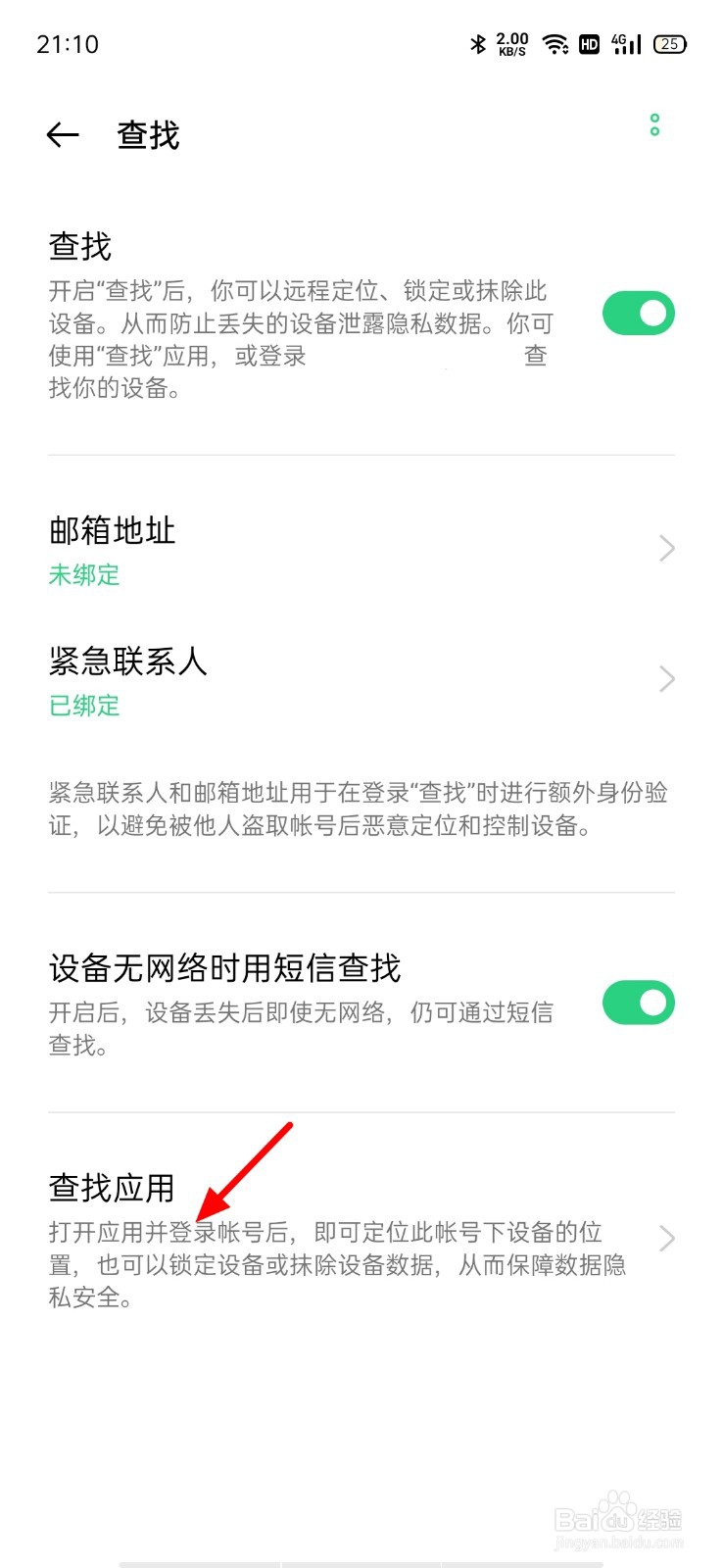Open the two-dot overflow menu top right
The width and height of the screenshot is (723, 1568).
tap(653, 125)
